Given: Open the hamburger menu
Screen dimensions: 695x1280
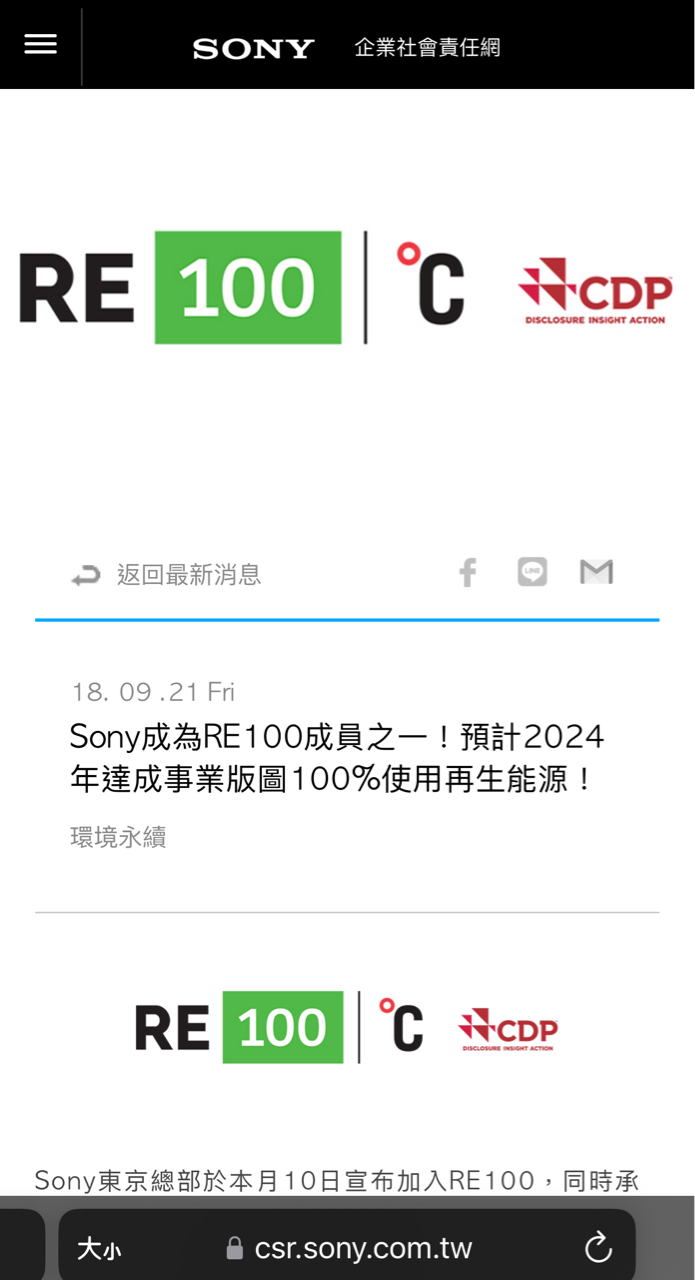Looking at the screenshot, I should click(40, 45).
